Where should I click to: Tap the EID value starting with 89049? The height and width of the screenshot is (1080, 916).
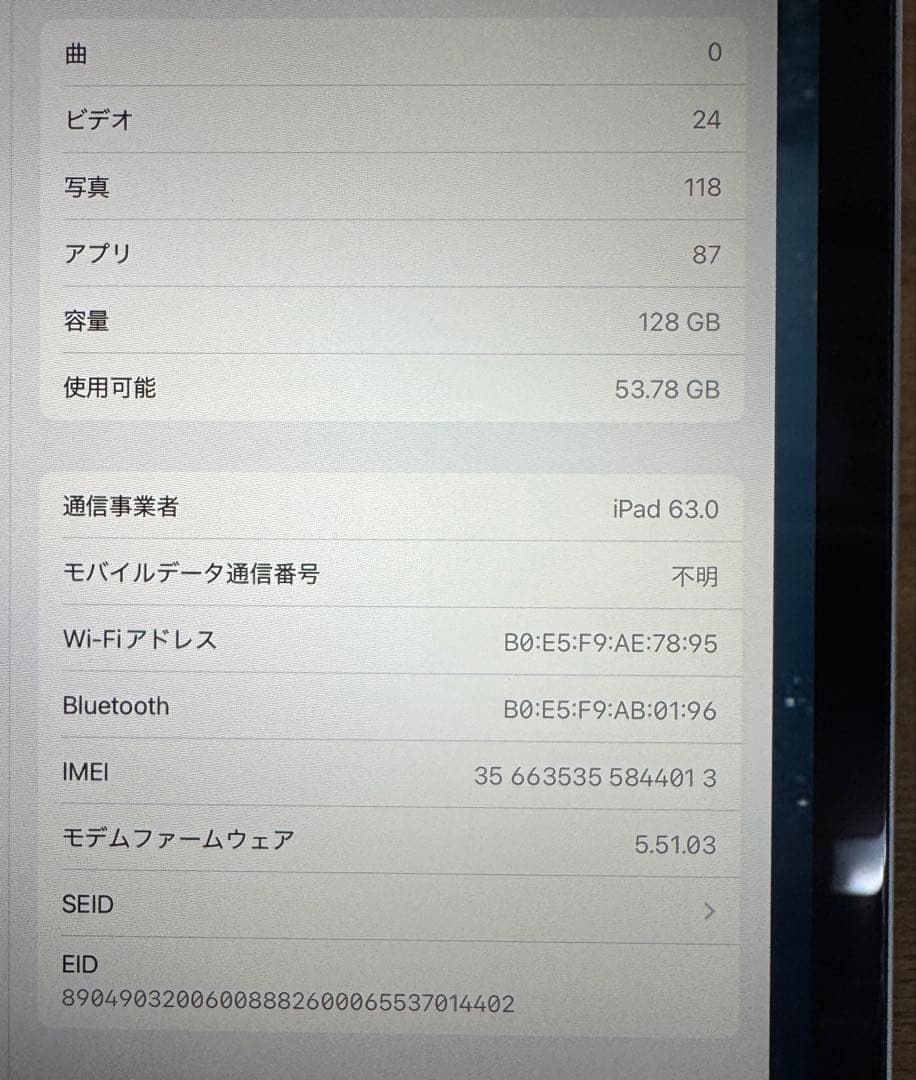[x=288, y=1000]
